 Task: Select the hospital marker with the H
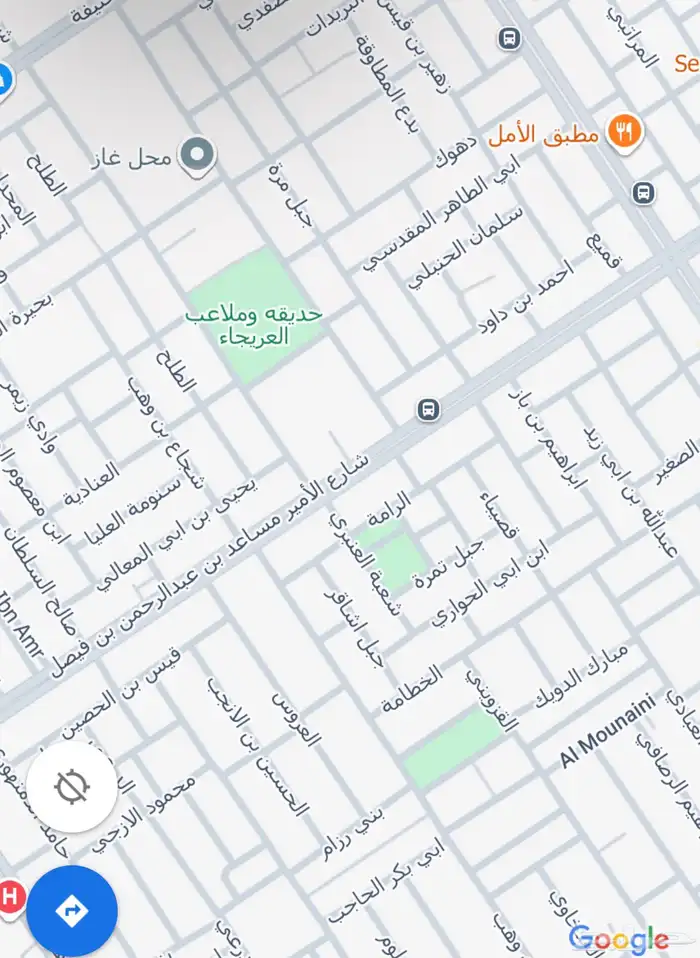10,899
